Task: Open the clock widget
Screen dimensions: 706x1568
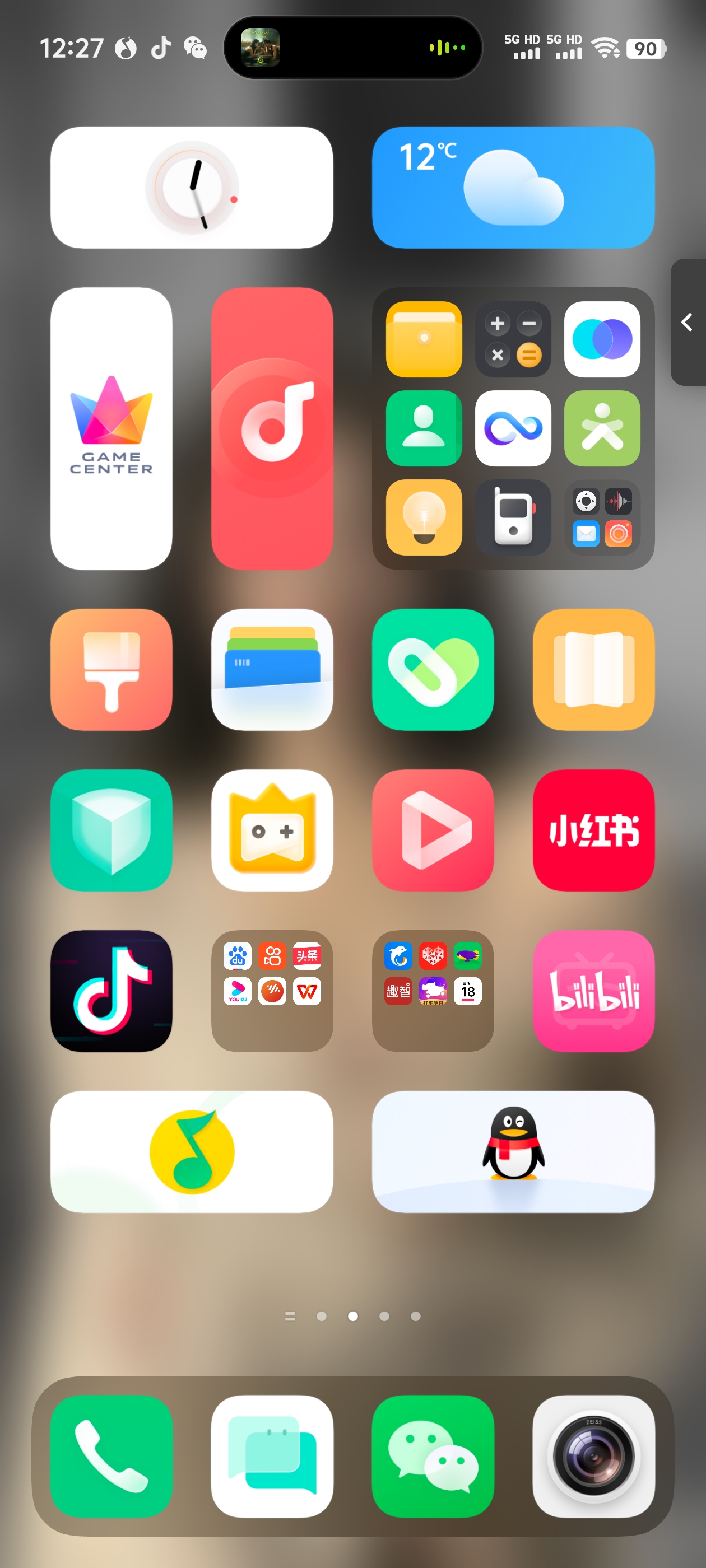Action: [191, 187]
